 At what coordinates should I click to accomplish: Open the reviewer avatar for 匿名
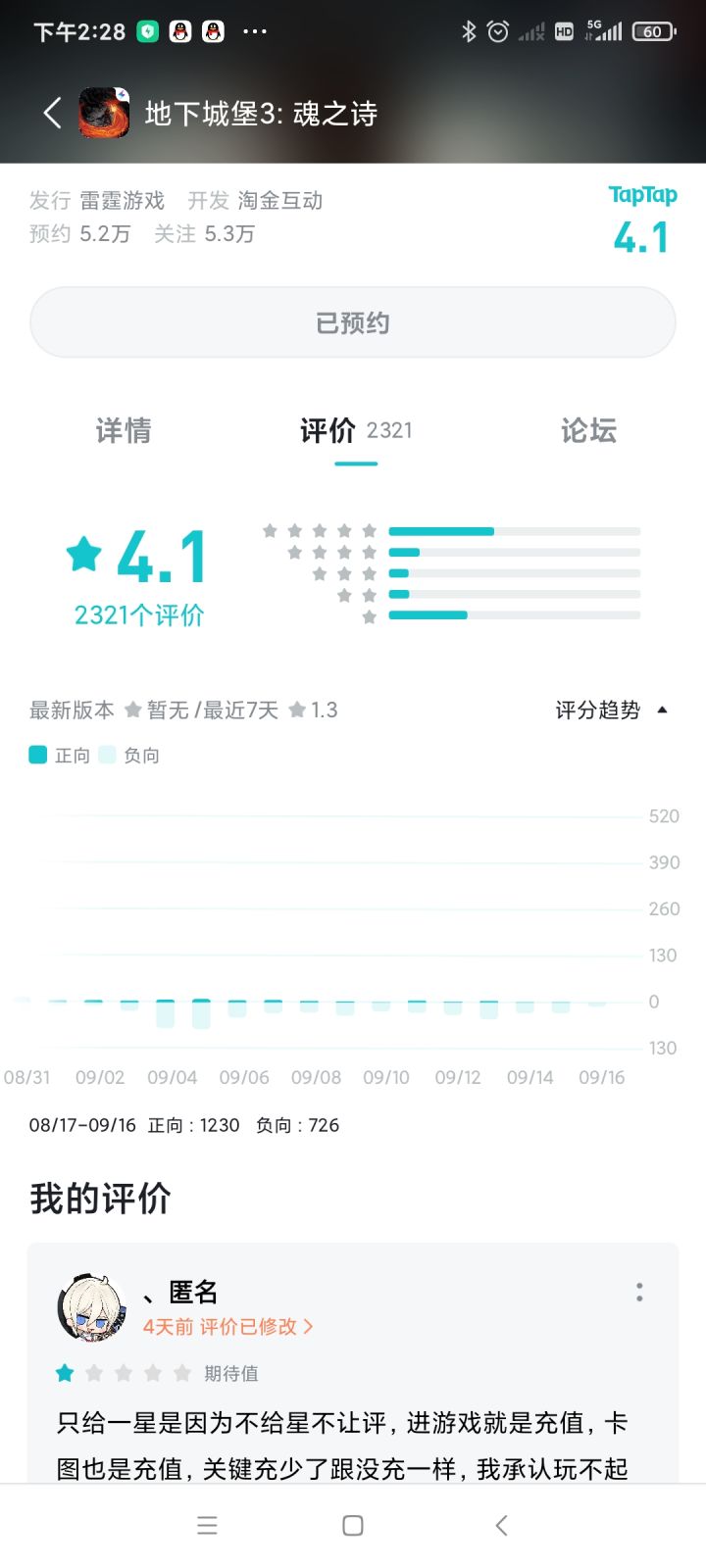[x=91, y=1307]
